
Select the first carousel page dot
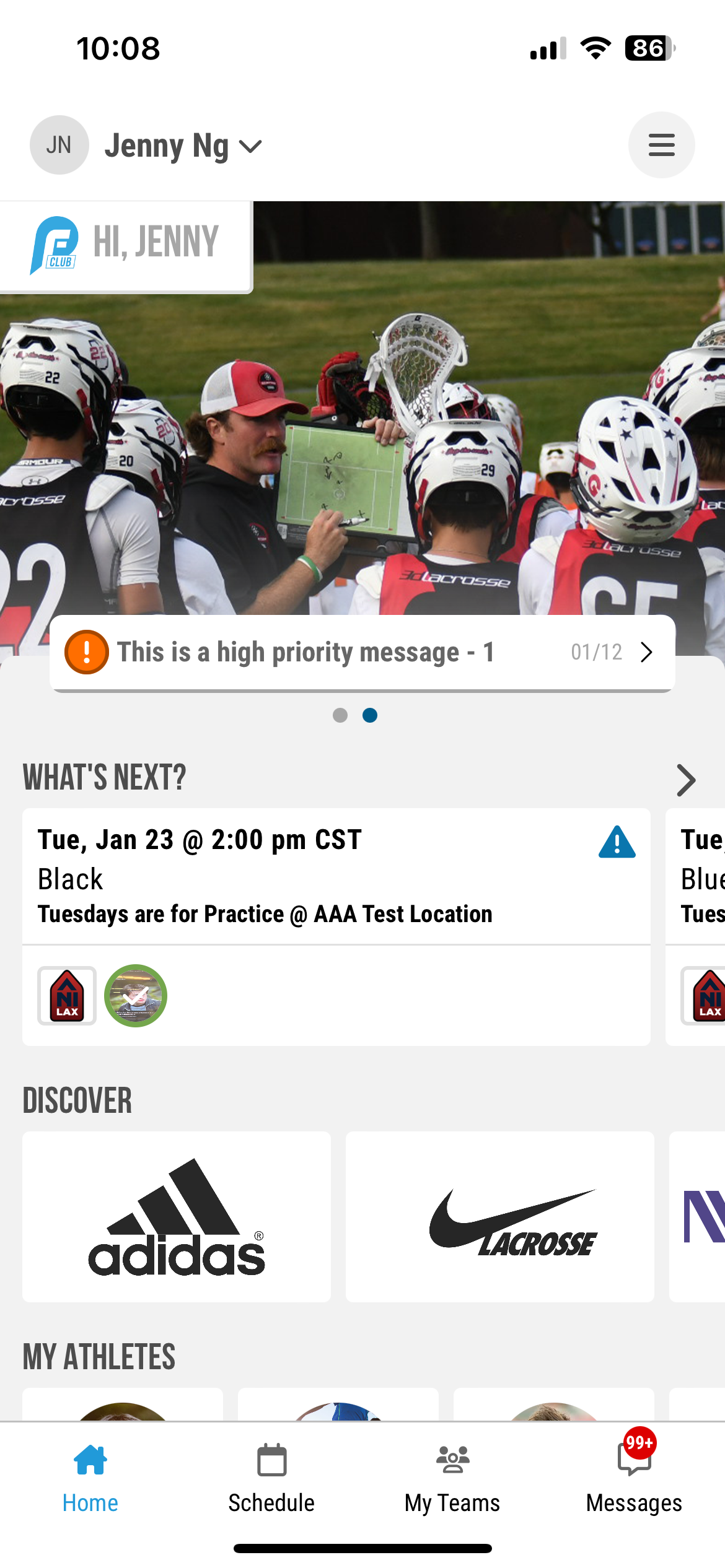[340, 715]
